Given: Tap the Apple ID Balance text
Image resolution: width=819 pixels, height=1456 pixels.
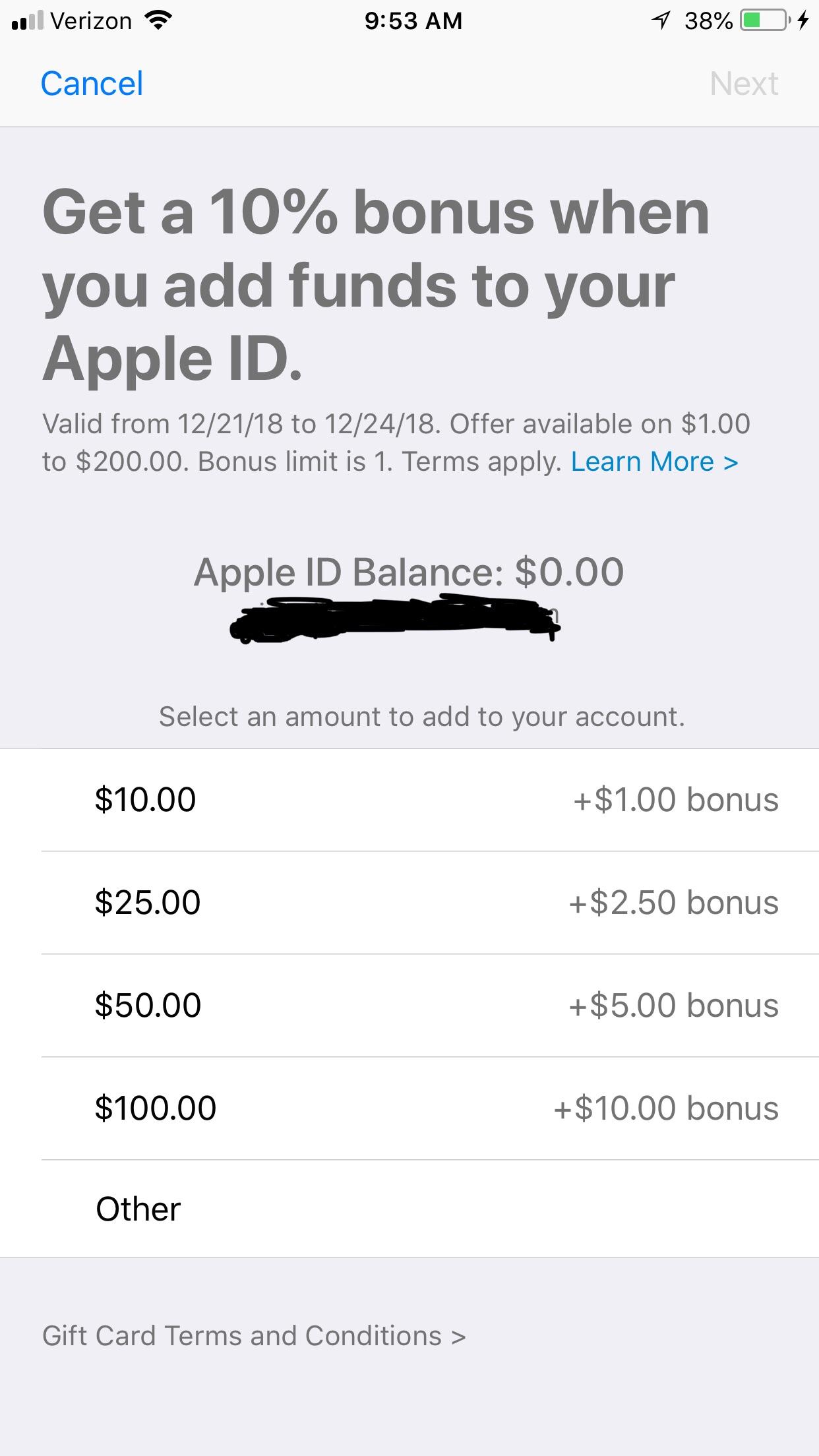Looking at the screenshot, I should tap(409, 571).
